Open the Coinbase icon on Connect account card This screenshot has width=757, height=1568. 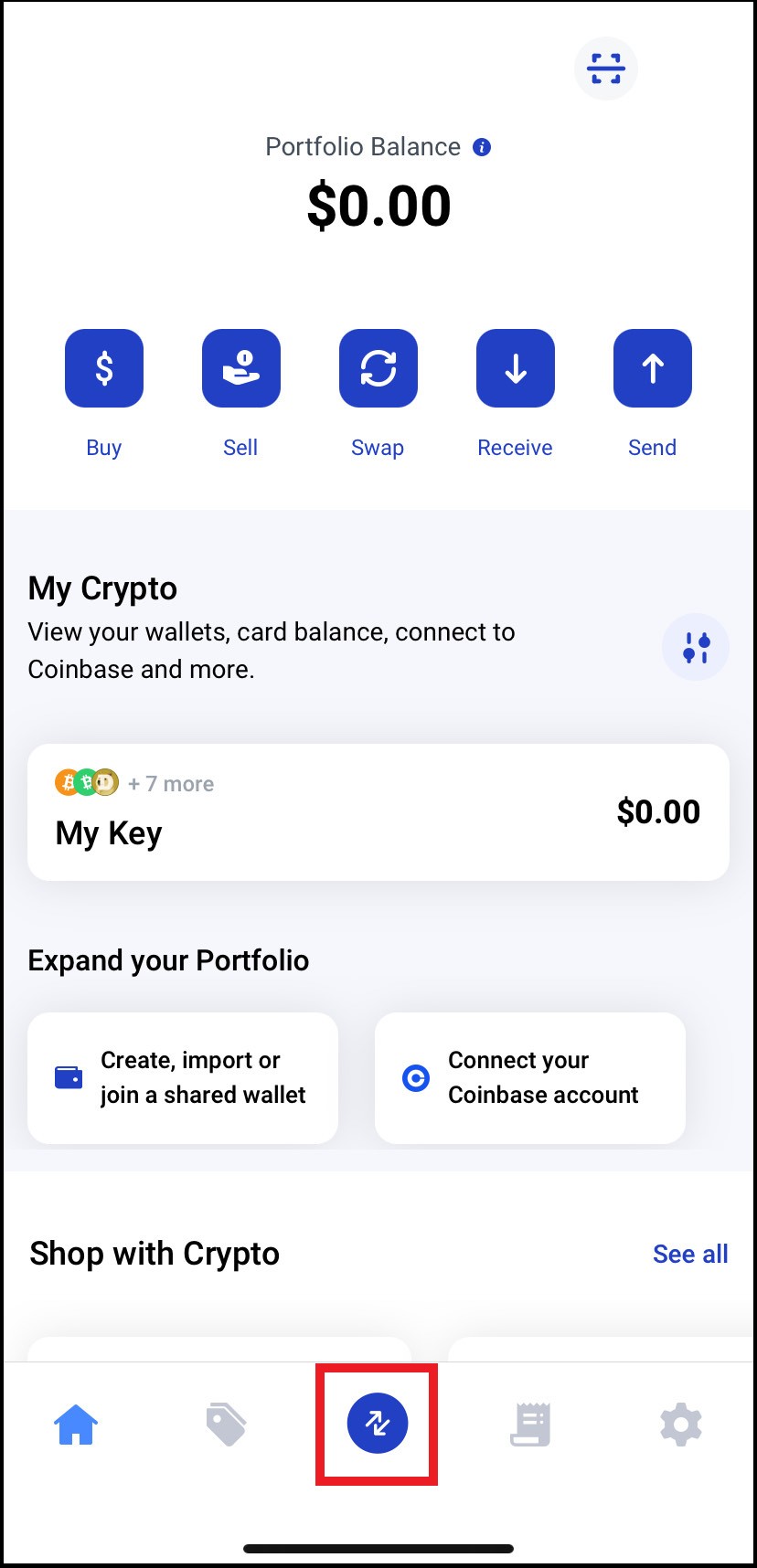[x=416, y=1078]
